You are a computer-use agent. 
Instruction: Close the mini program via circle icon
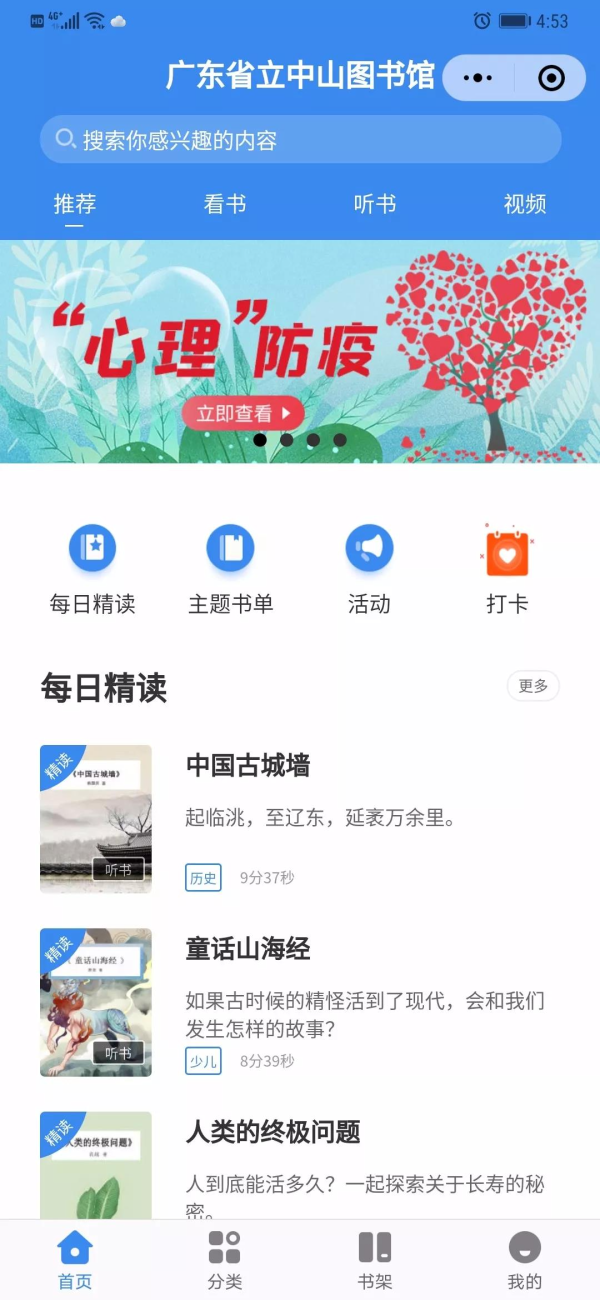(551, 78)
